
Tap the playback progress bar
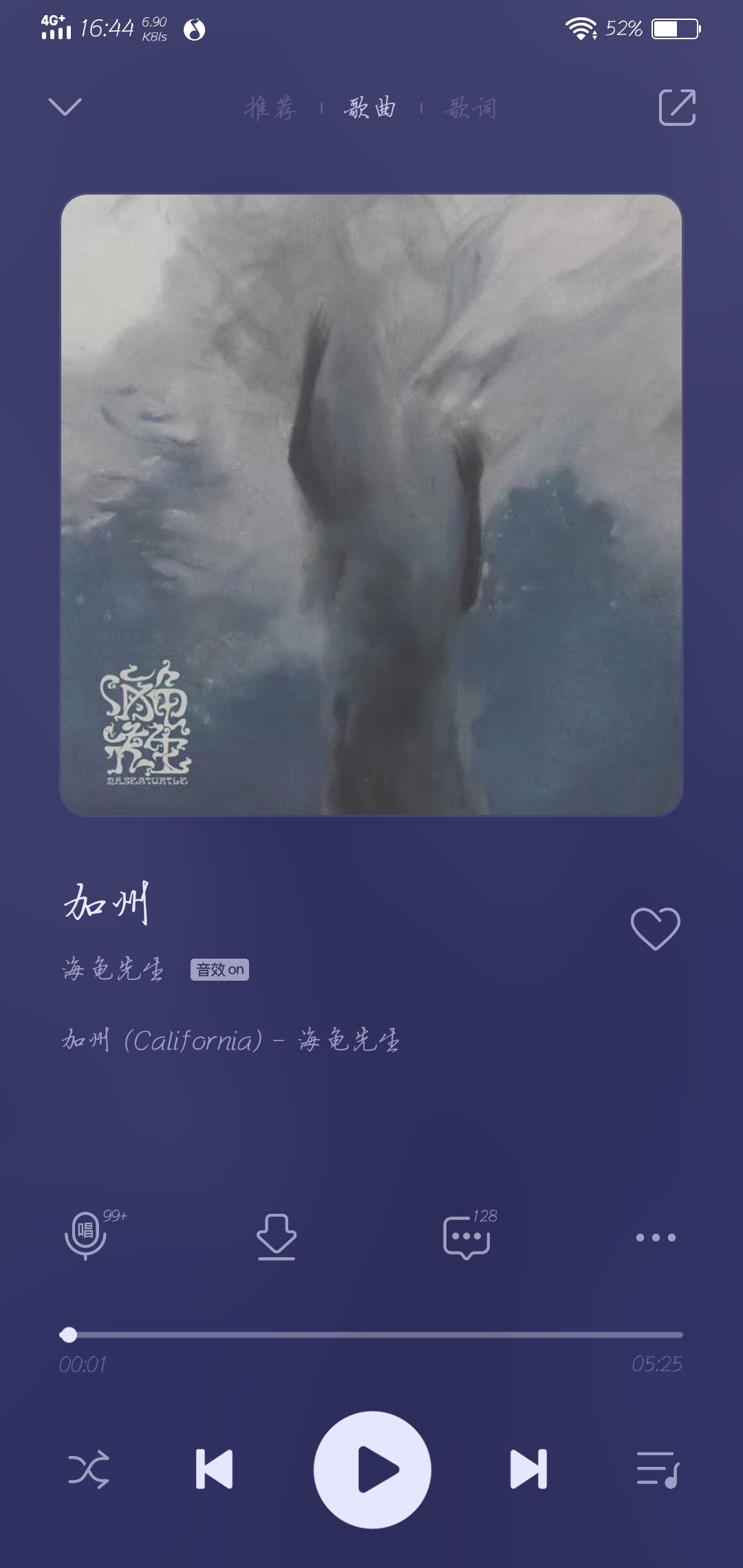pyautogui.click(x=371, y=1335)
